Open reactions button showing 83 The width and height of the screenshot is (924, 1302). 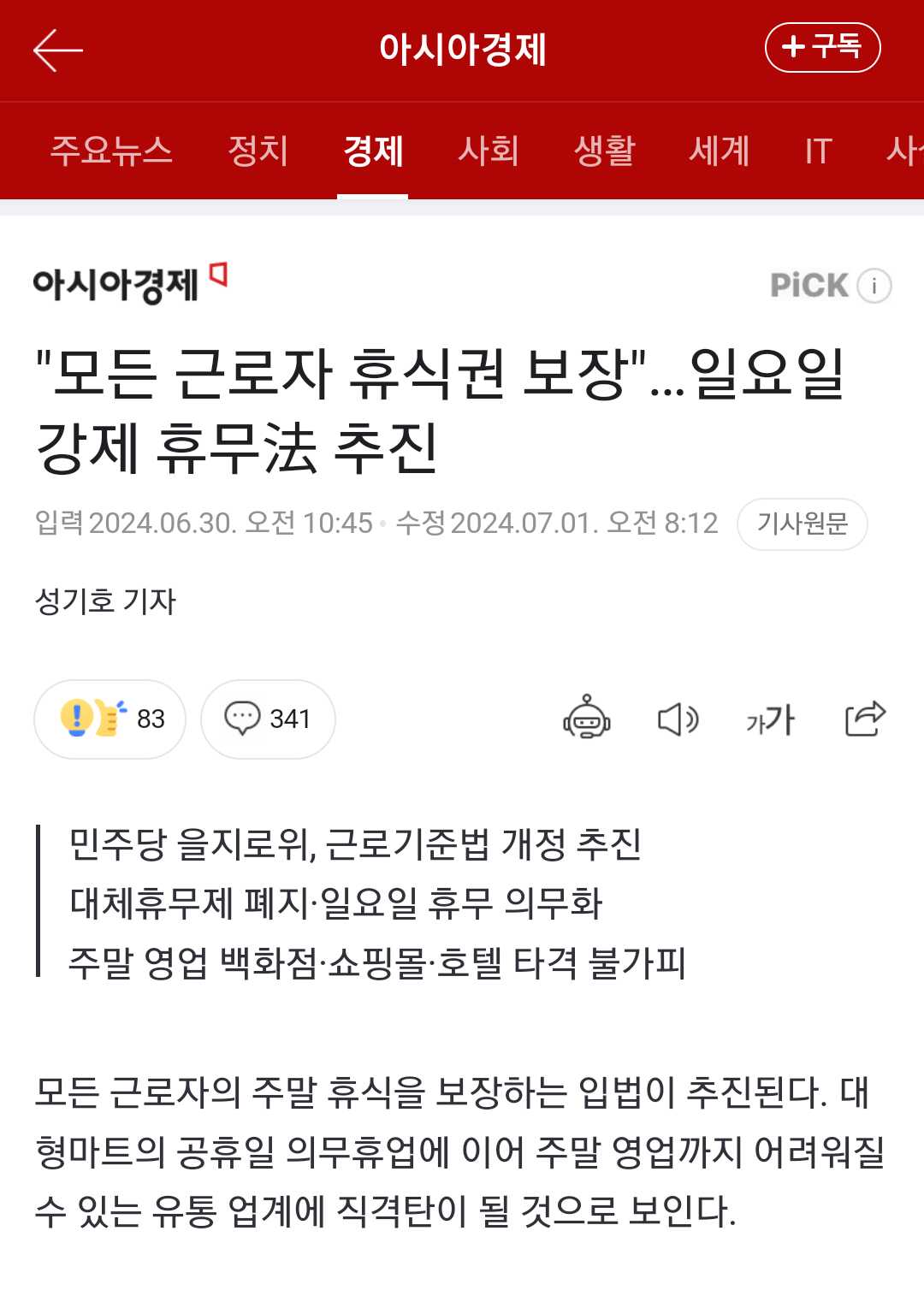coord(110,719)
